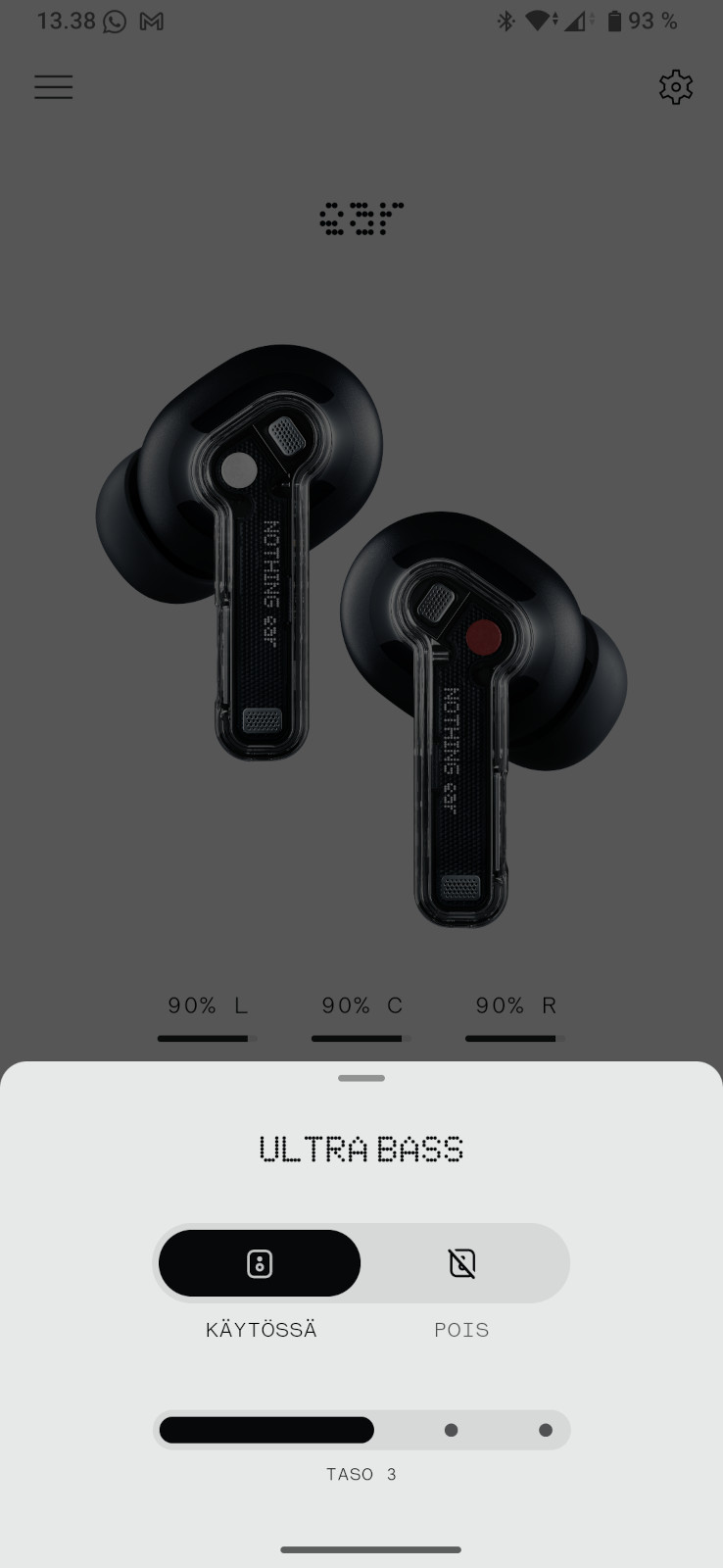
Task: Tap the Ultra Bass sheet handle
Action: 361,1078
